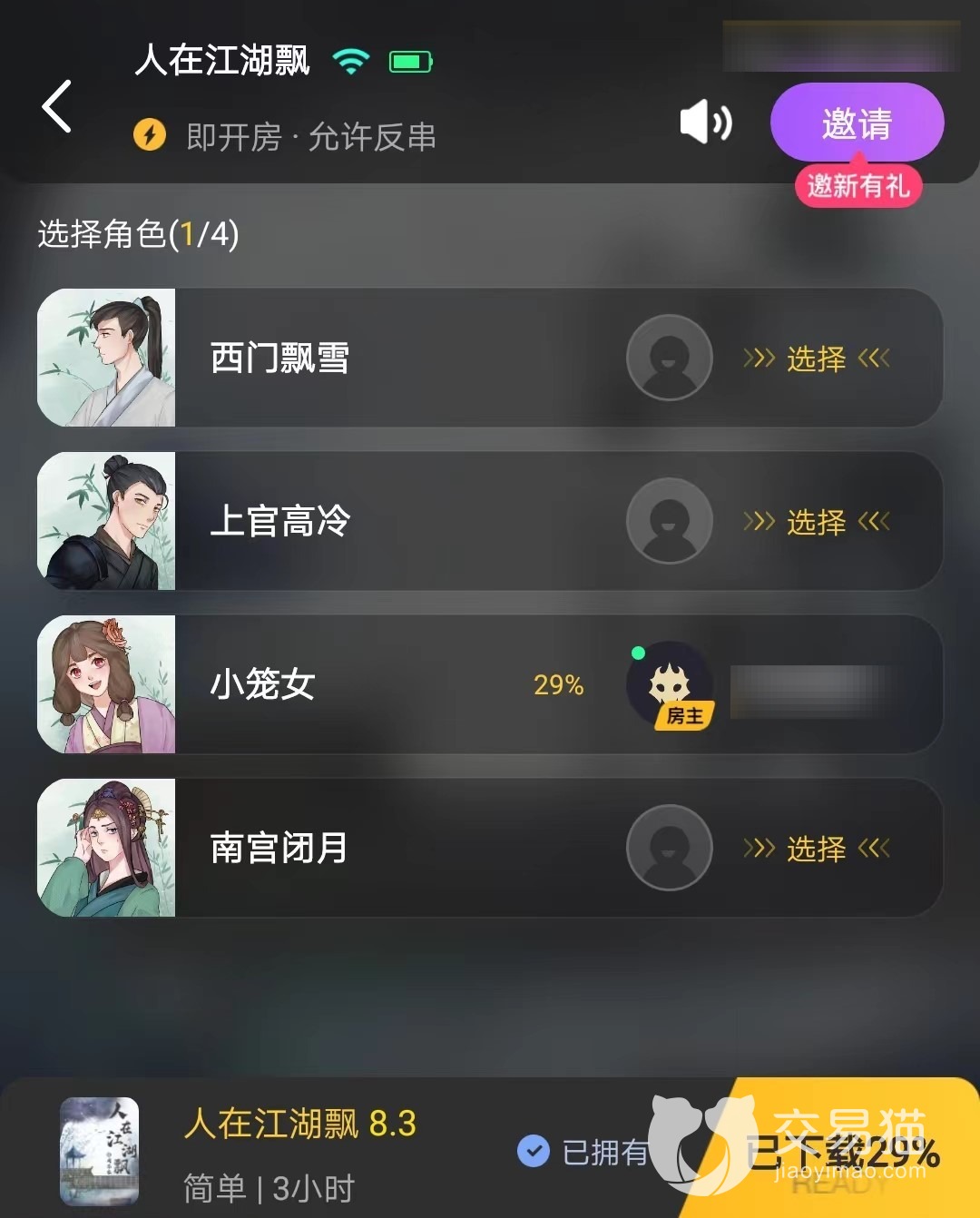Go back using the top-left arrow
Viewport: 980px width, 1218px height.
(x=57, y=106)
